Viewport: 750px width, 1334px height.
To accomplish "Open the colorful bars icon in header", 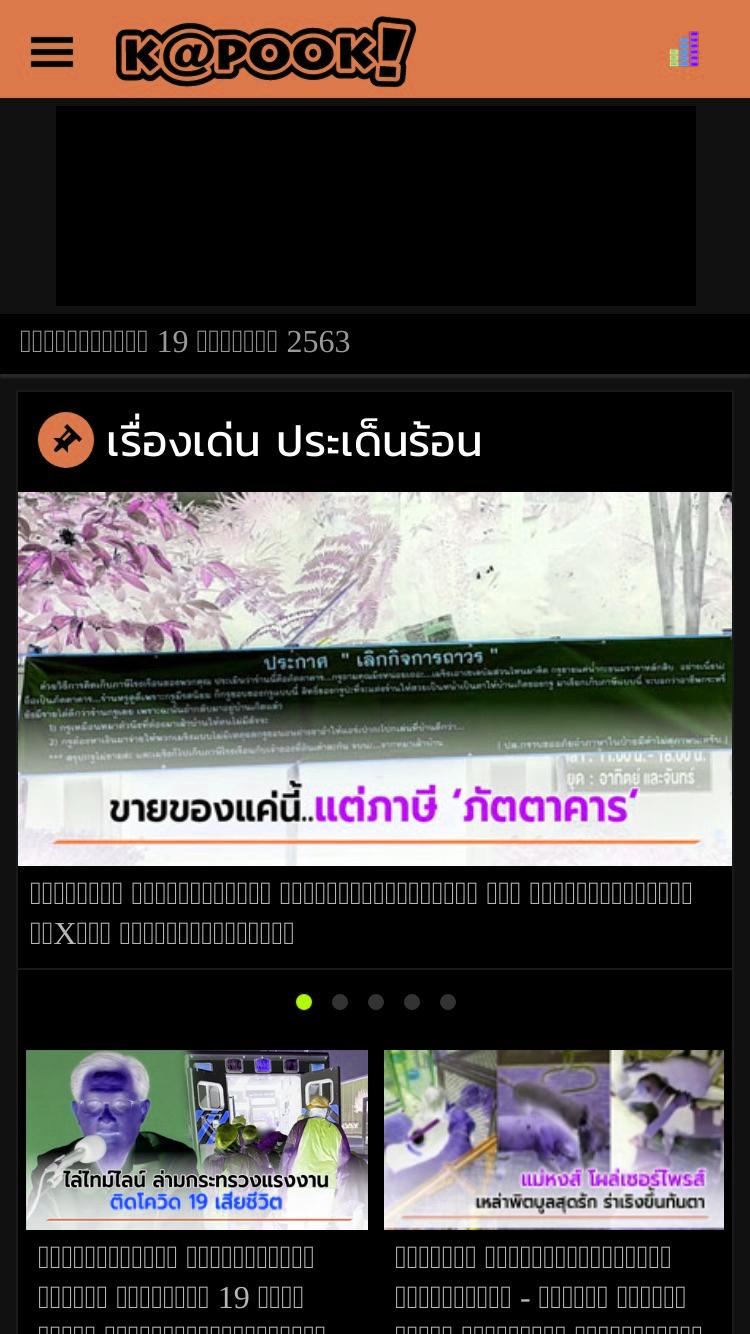I will point(685,50).
